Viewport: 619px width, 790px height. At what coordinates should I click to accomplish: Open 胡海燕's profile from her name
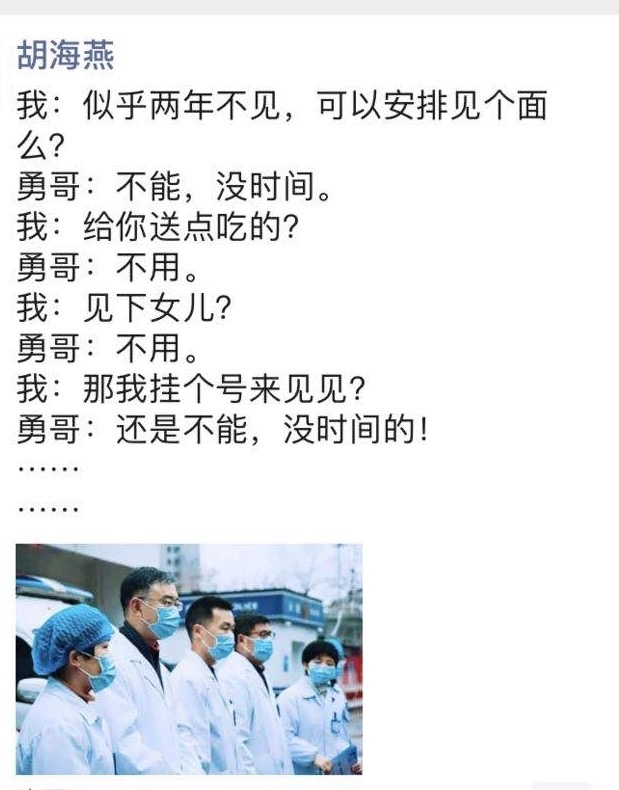tap(66, 56)
